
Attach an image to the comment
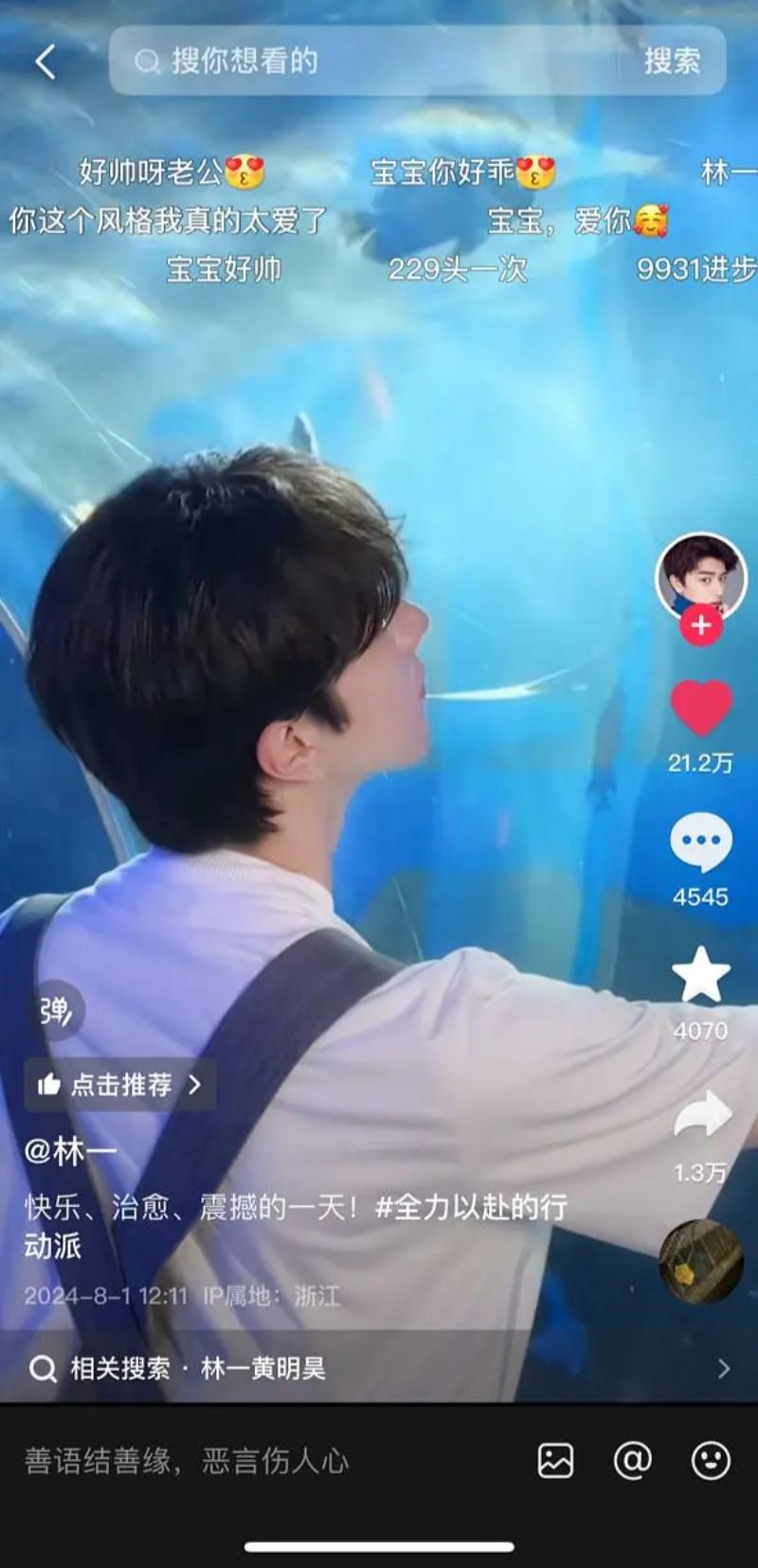tap(555, 1461)
